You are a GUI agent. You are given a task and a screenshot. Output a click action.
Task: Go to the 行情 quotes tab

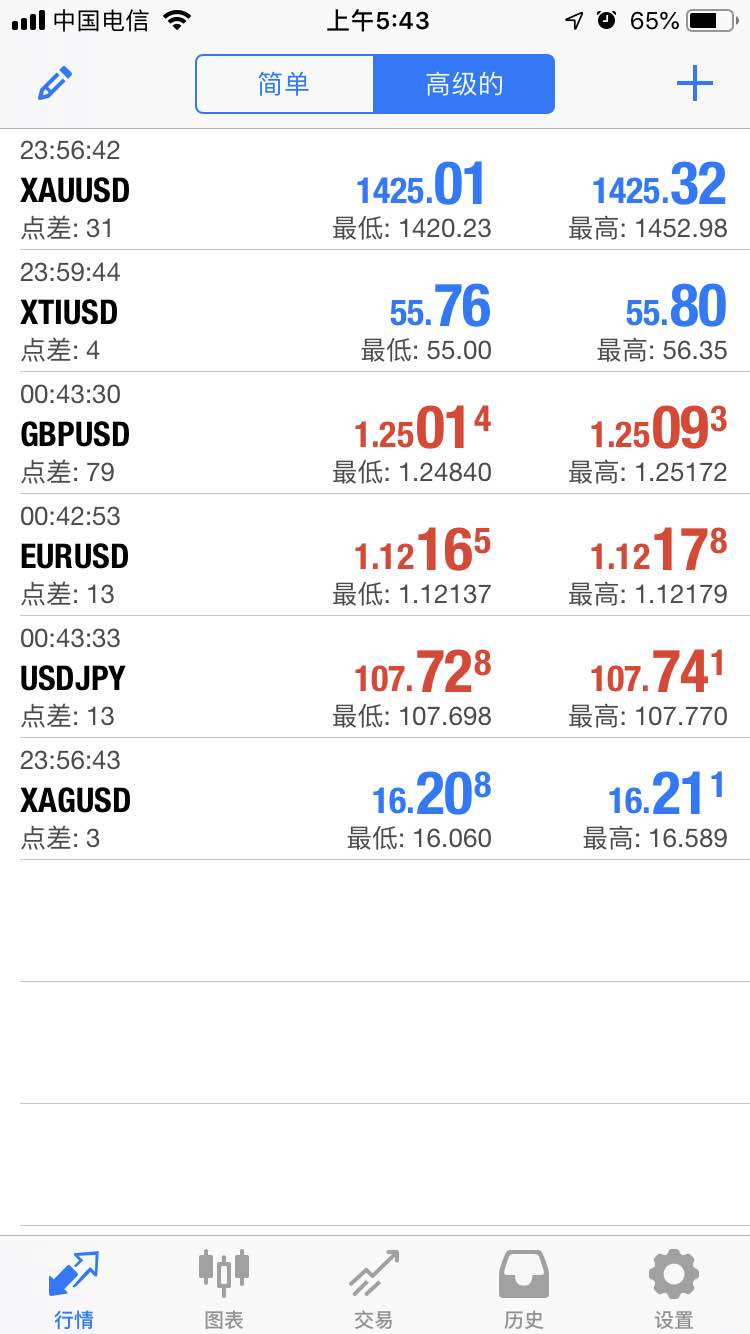74,1288
